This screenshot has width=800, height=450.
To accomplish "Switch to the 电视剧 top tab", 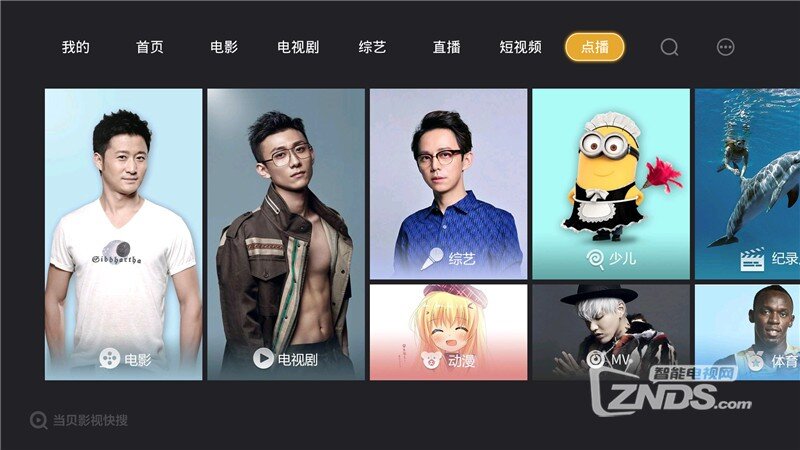I will pyautogui.click(x=298, y=47).
